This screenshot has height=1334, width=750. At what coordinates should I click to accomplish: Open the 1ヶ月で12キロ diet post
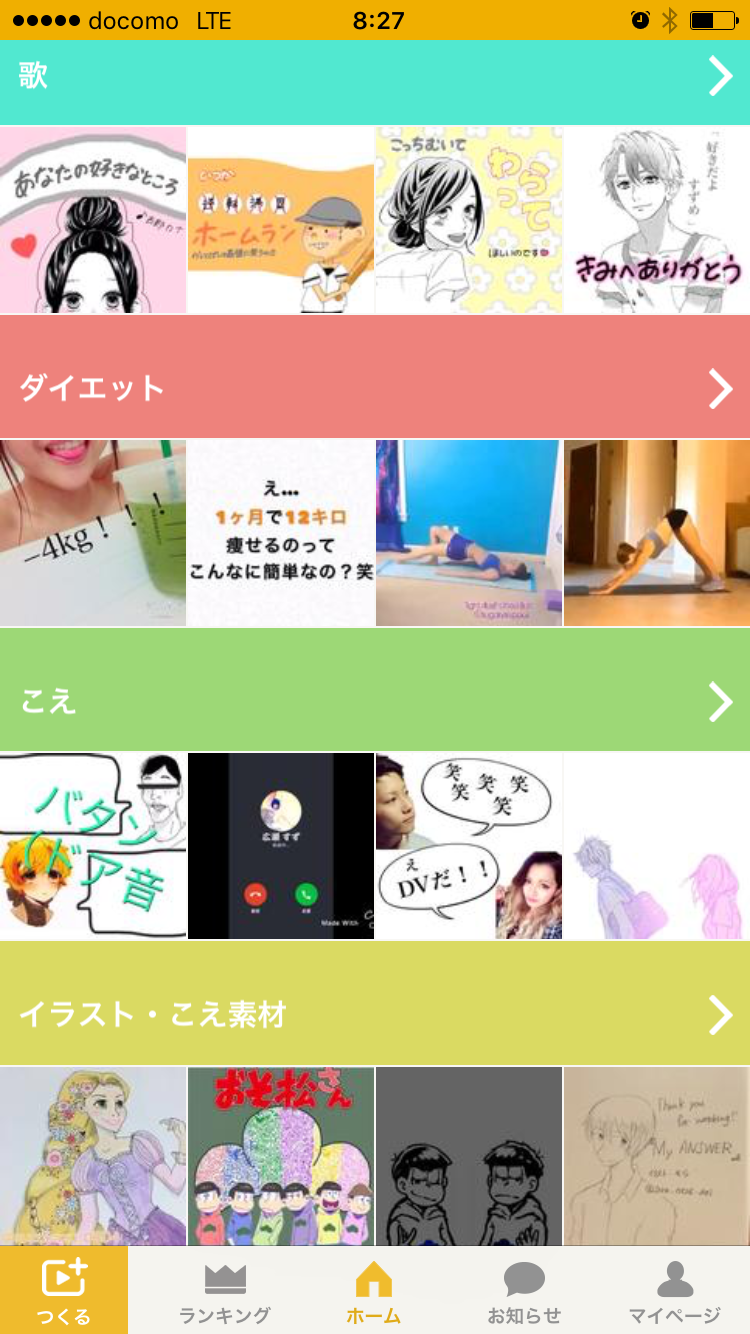point(281,533)
